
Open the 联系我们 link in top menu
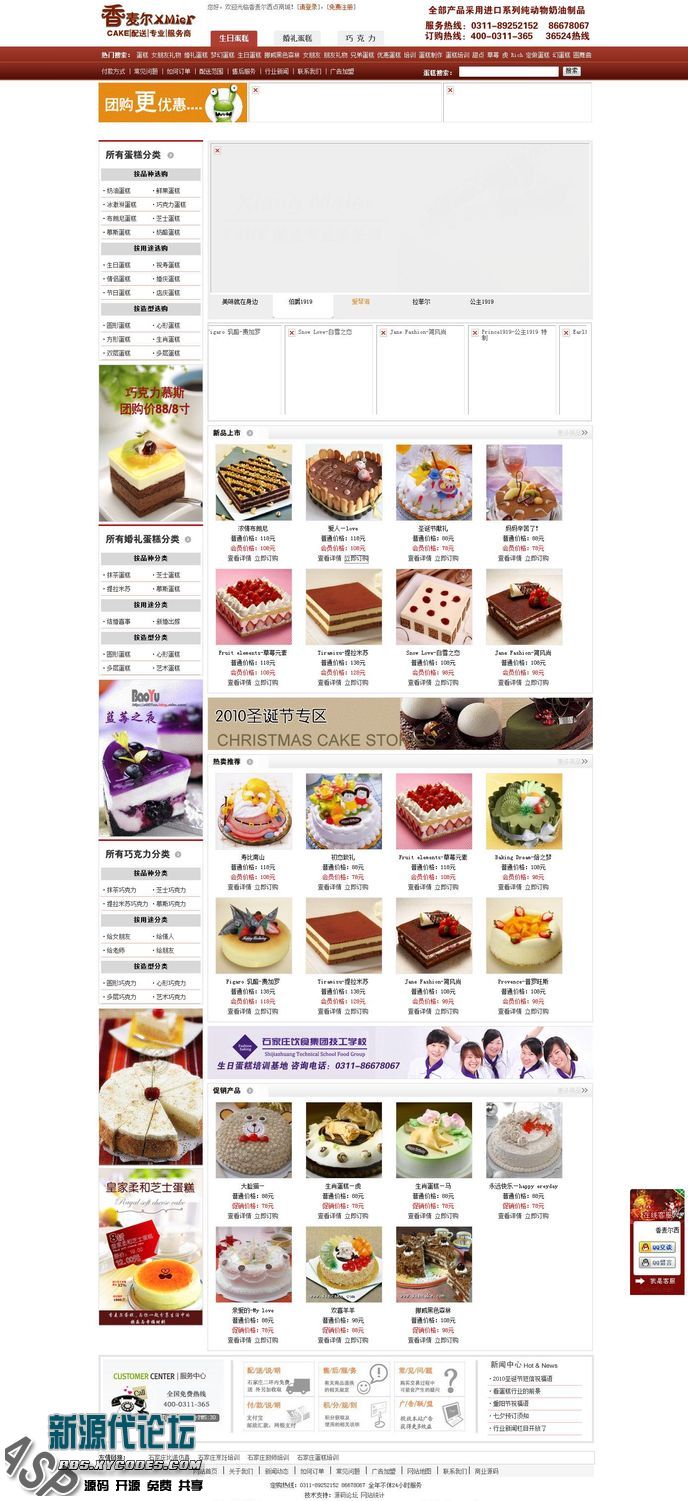click(x=309, y=72)
